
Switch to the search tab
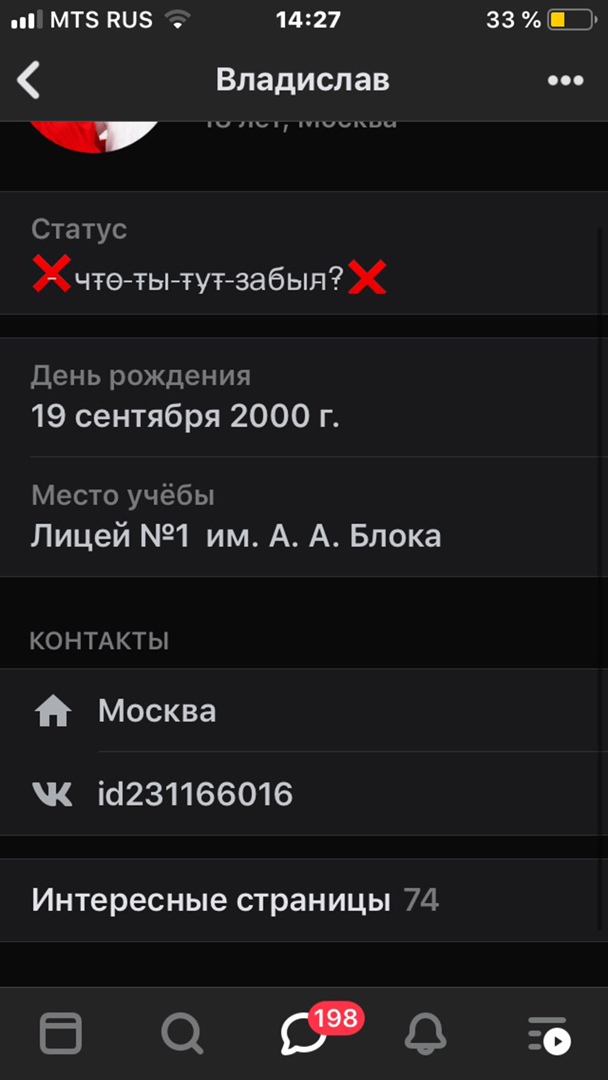[x=182, y=1033]
